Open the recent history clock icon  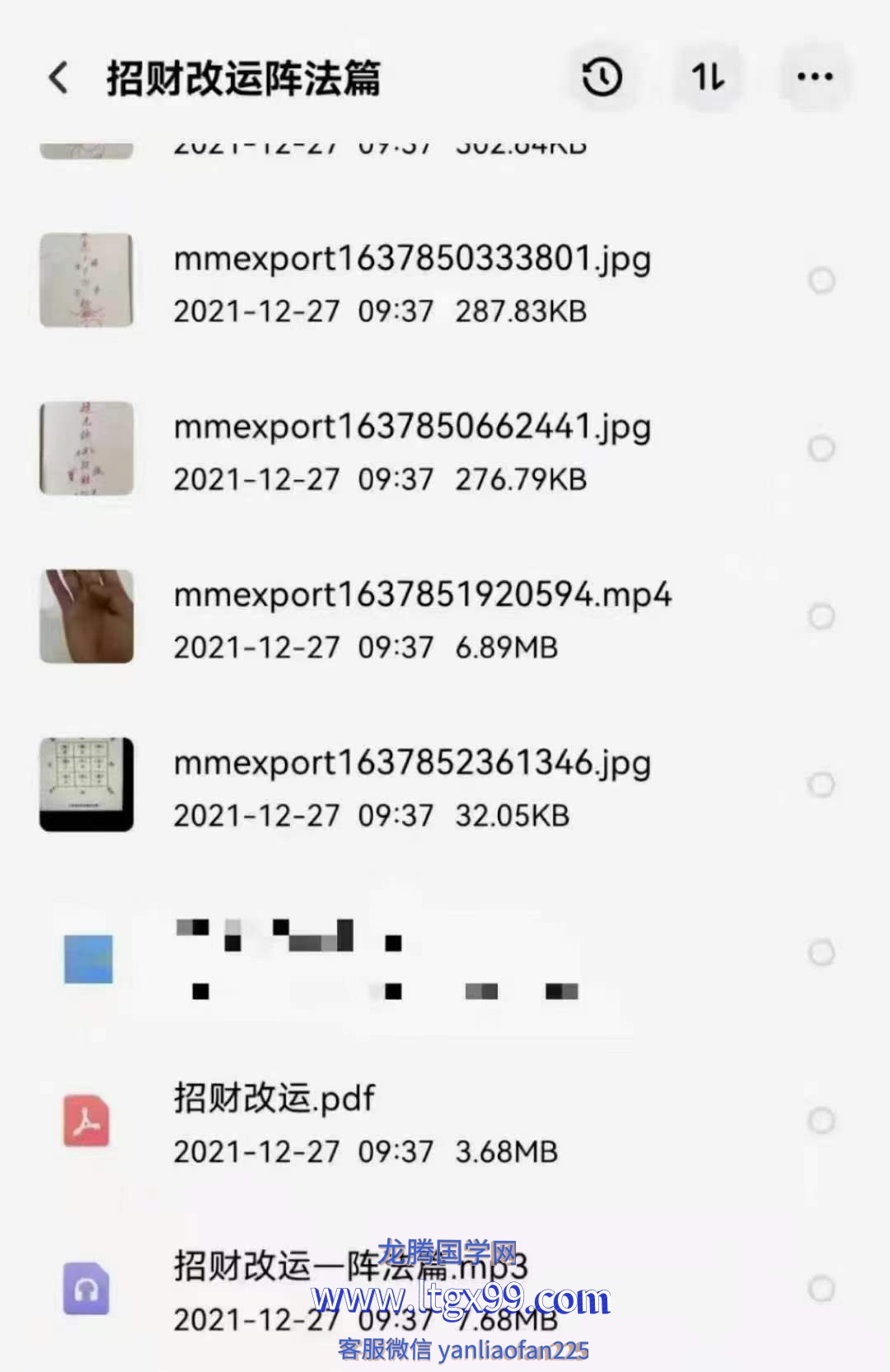tap(602, 78)
